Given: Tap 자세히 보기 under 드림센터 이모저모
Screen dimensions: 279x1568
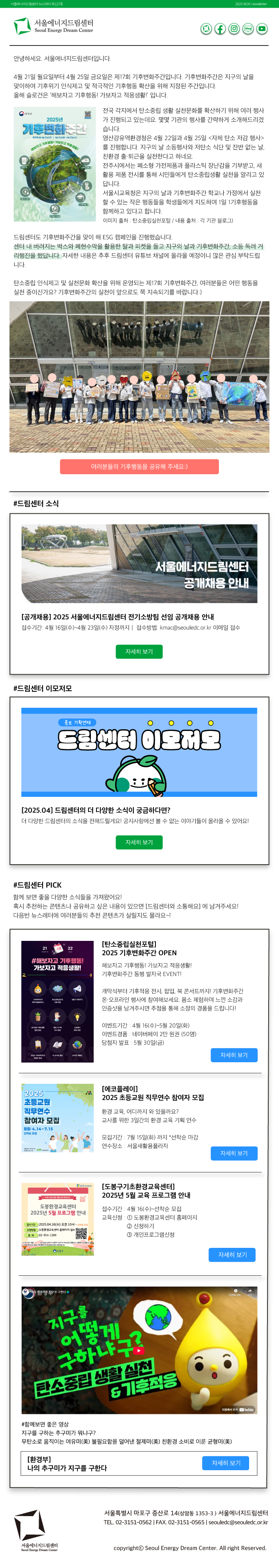Looking at the screenshot, I should [139, 842].
